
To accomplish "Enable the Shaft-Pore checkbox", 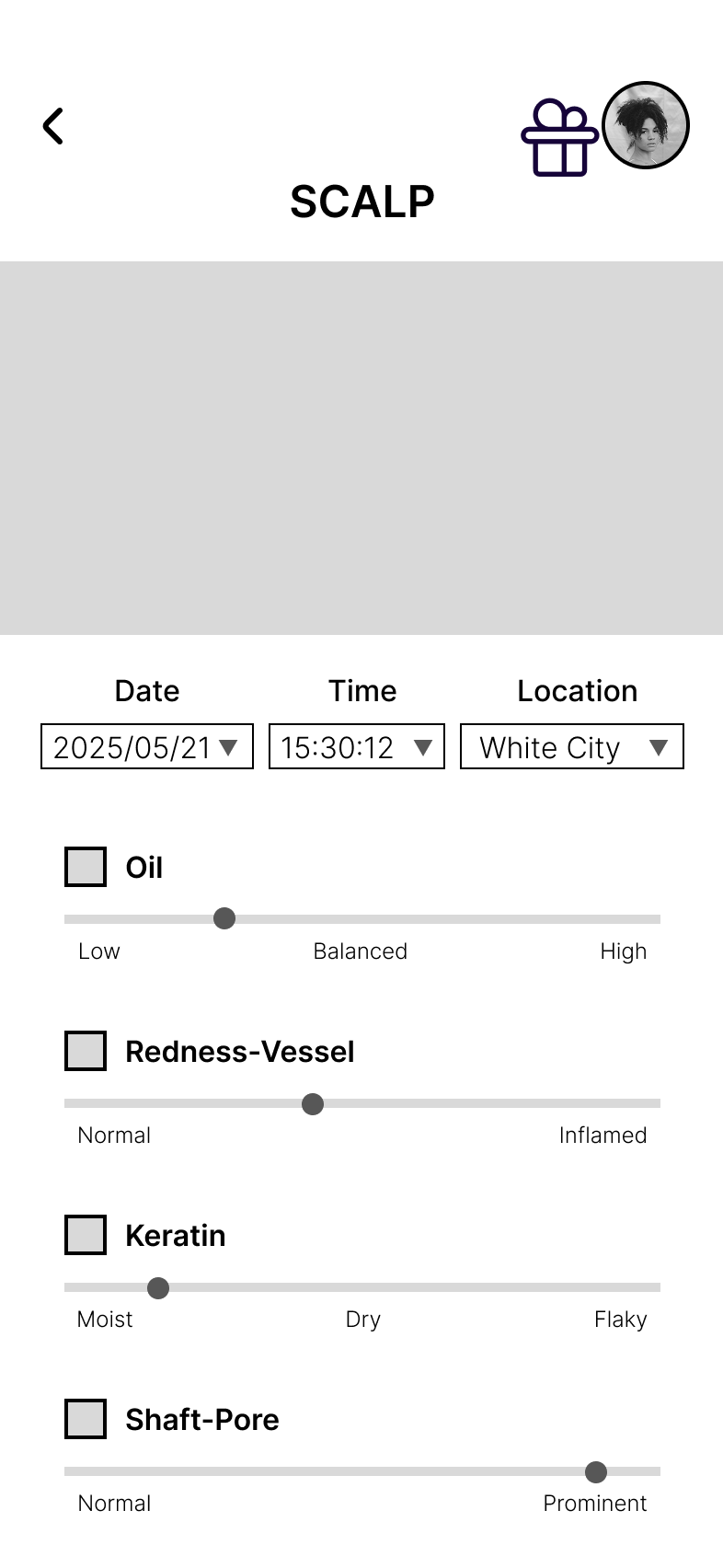I will click(86, 1419).
